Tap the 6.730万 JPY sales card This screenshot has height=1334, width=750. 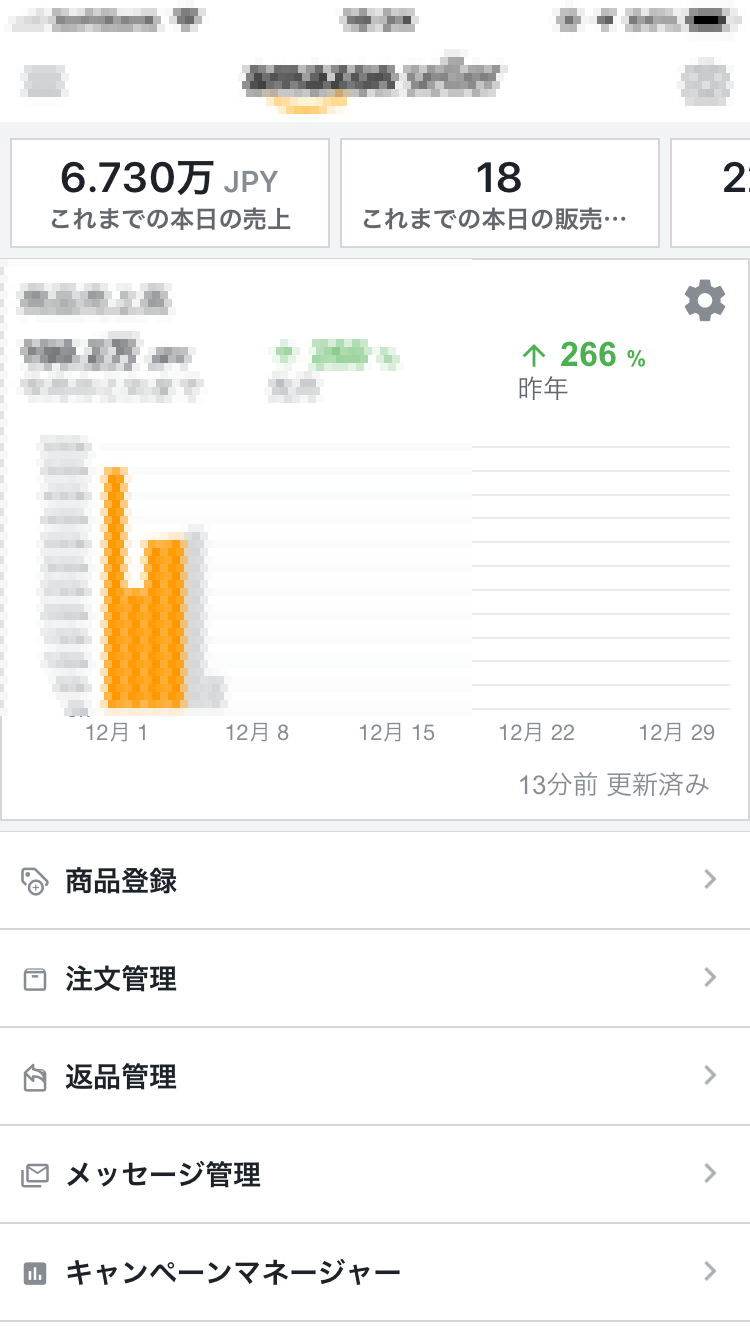(170, 193)
